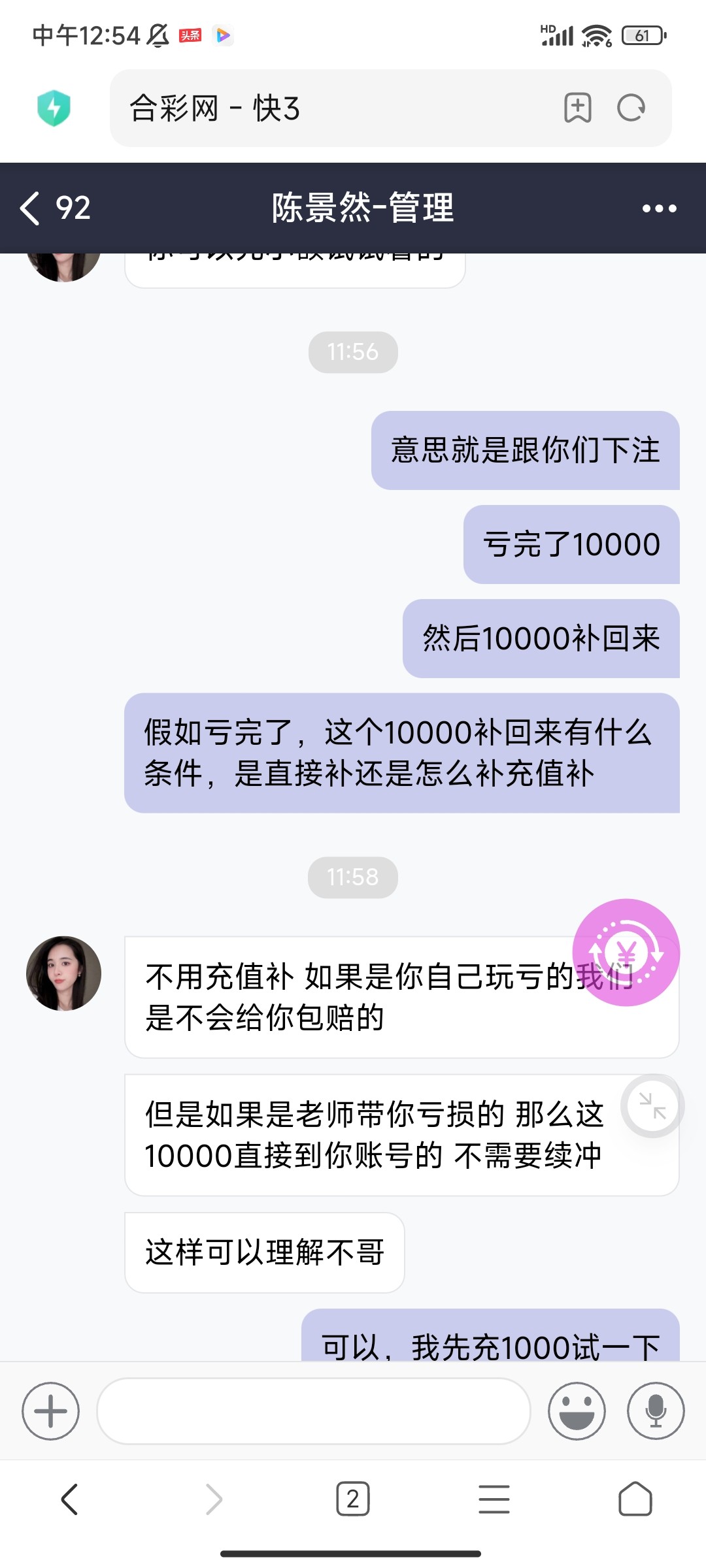Image resolution: width=706 pixels, height=1568 pixels.
Task: Tap the pink floating recharge ¥ icon
Action: tap(626, 953)
